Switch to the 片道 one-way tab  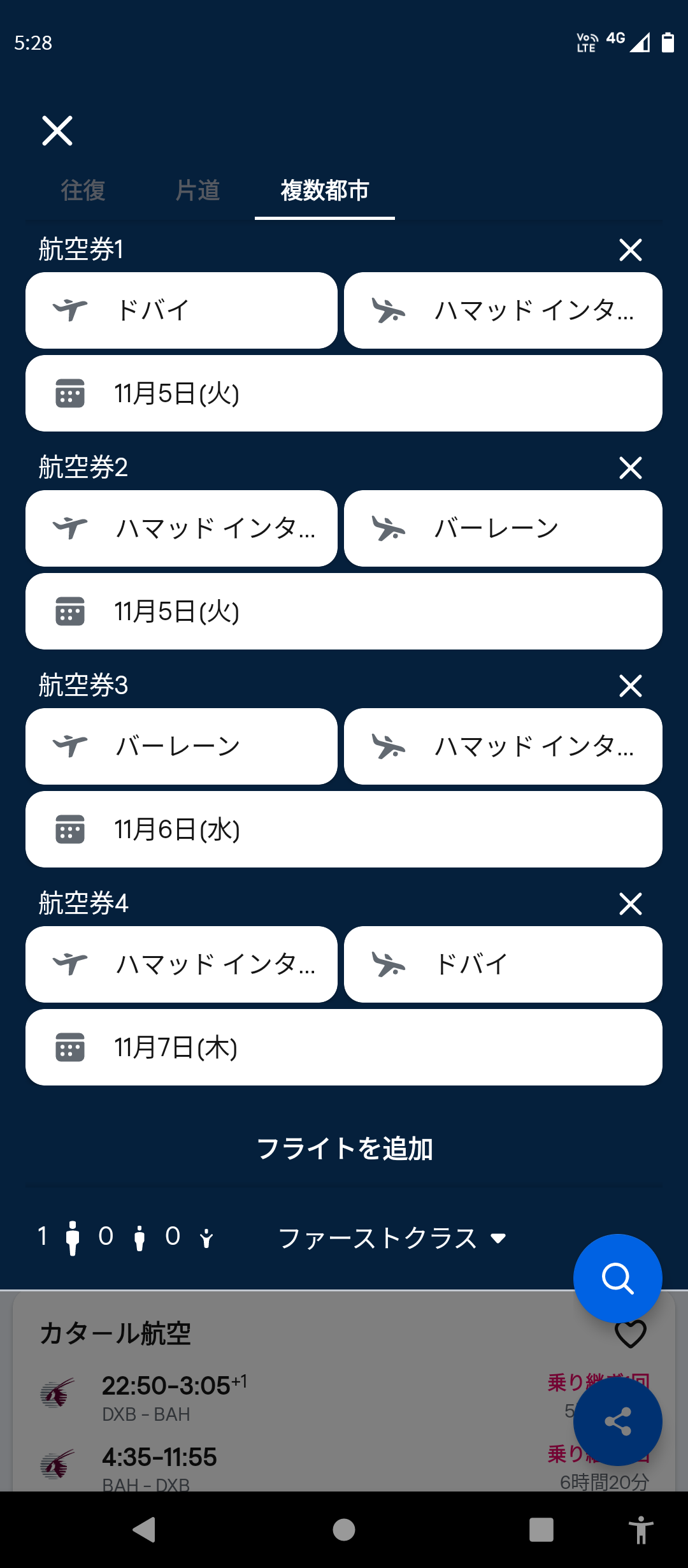(x=197, y=190)
